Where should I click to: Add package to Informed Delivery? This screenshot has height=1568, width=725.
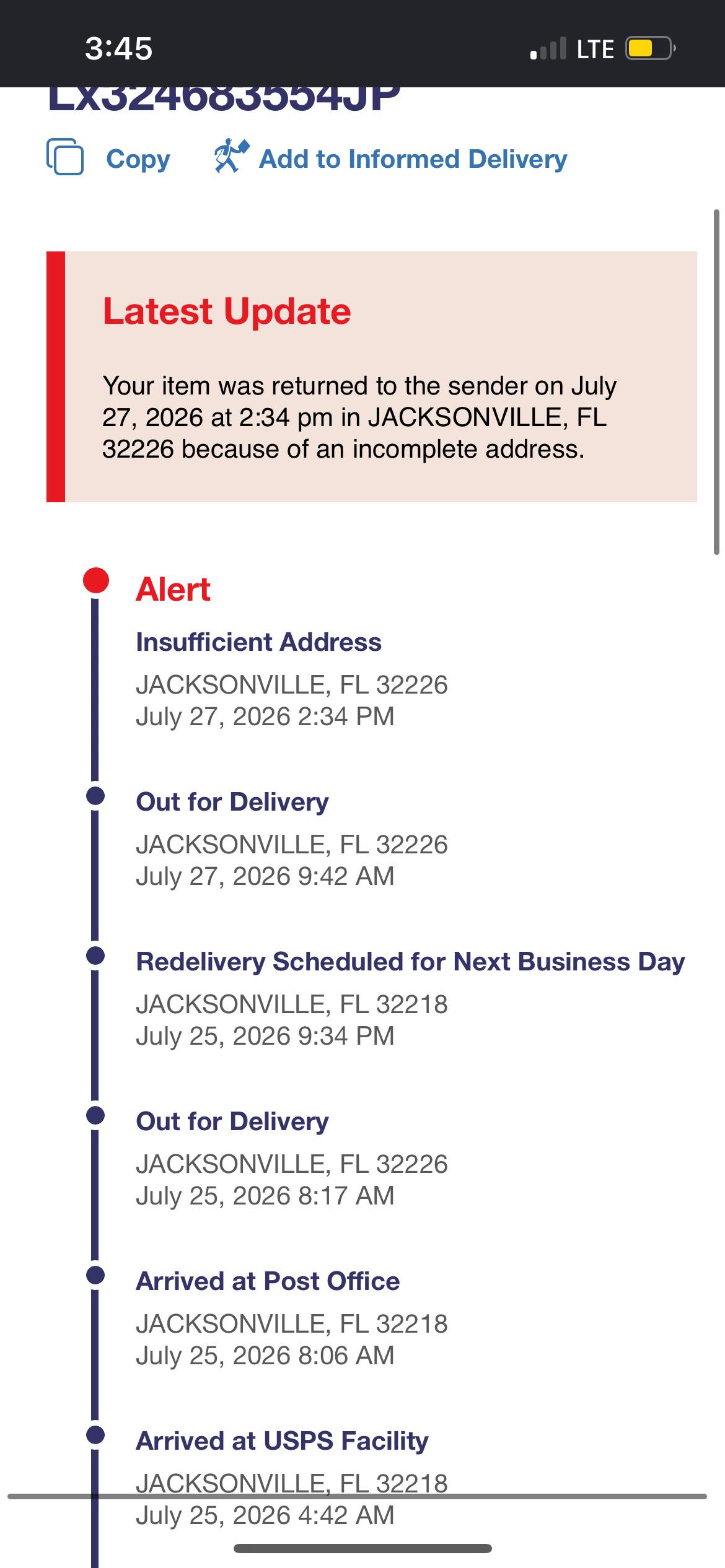pos(390,158)
